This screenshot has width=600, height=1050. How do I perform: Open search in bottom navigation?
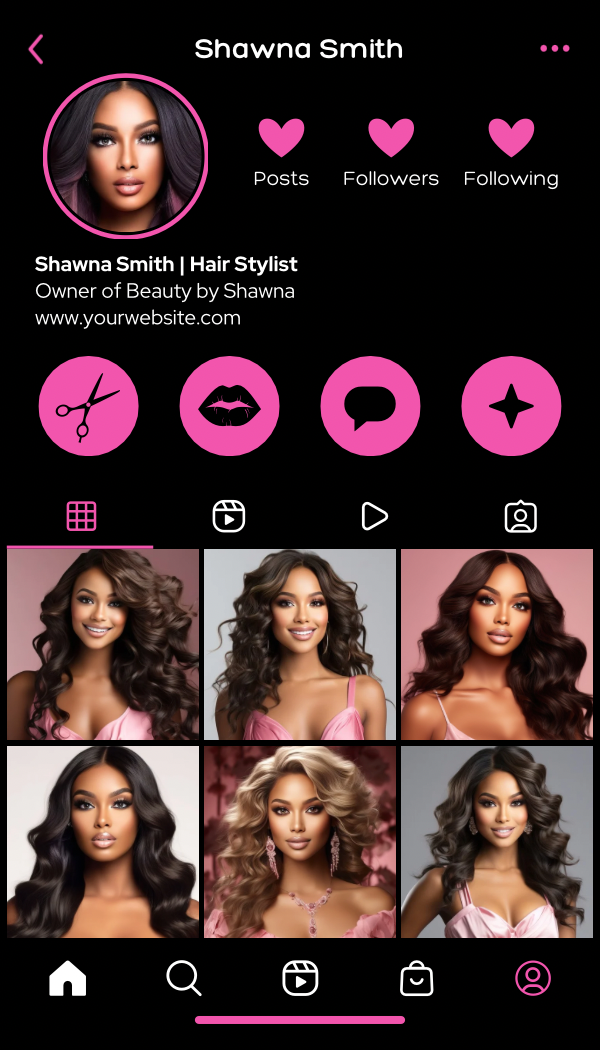(x=184, y=979)
